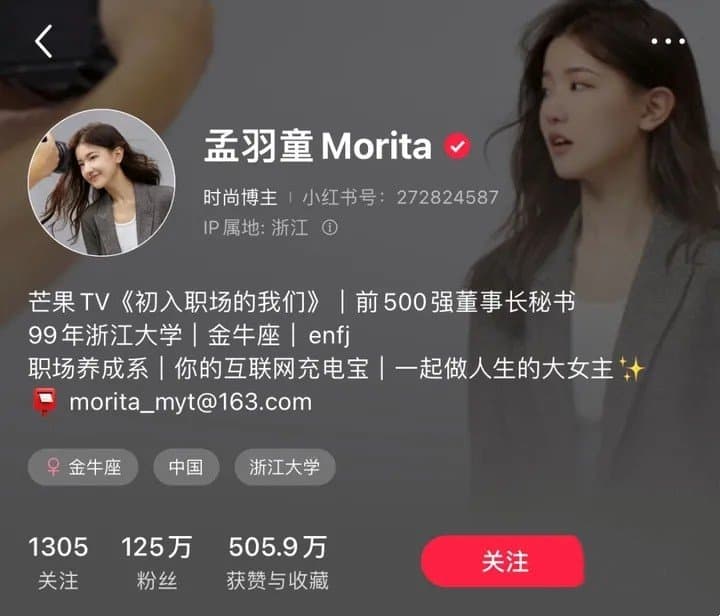Select the 中国 tag chip
720x616 pixels.
(186, 467)
